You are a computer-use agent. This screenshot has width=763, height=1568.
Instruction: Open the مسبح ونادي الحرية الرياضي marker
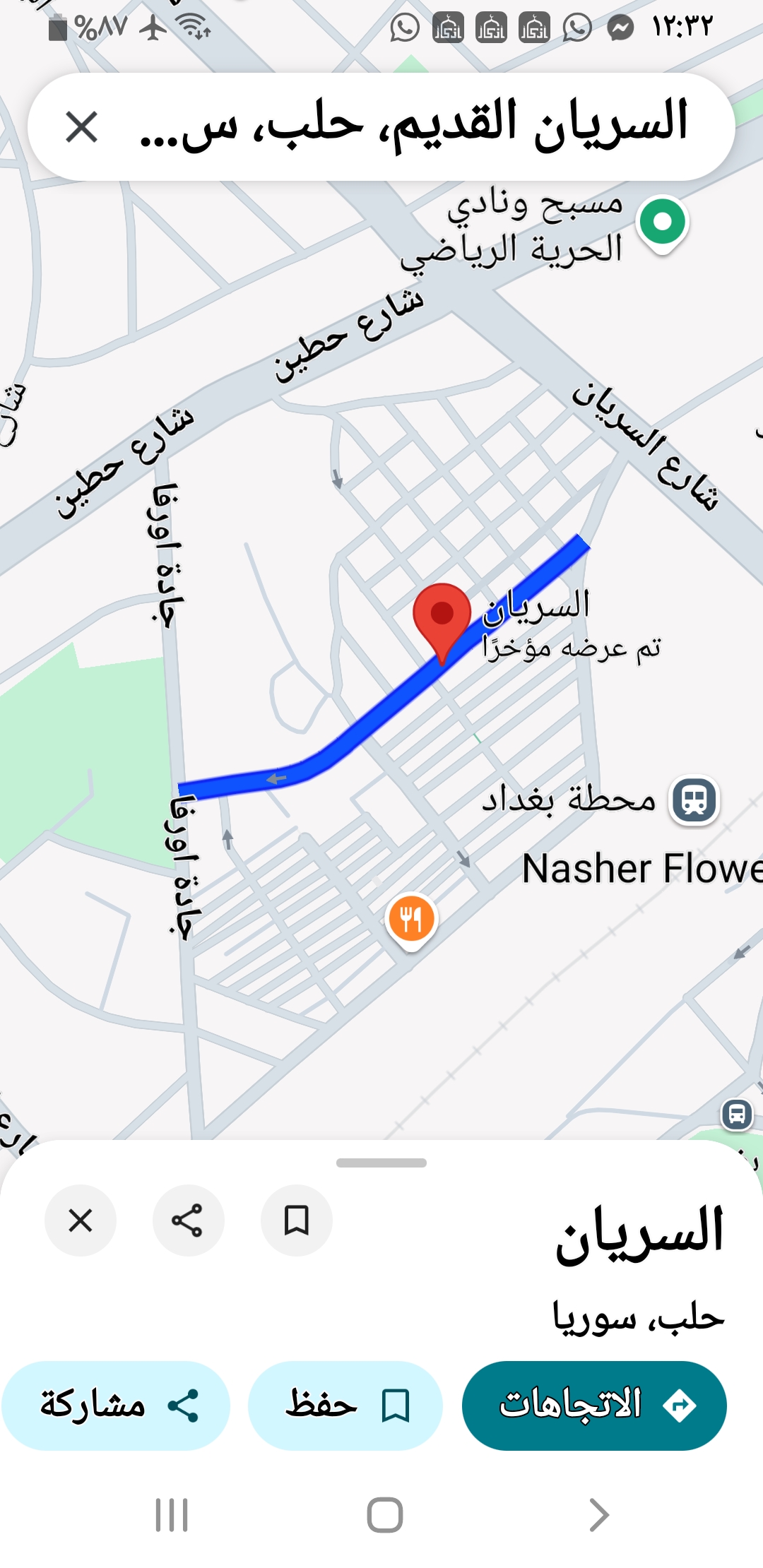(x=662, y=223)
